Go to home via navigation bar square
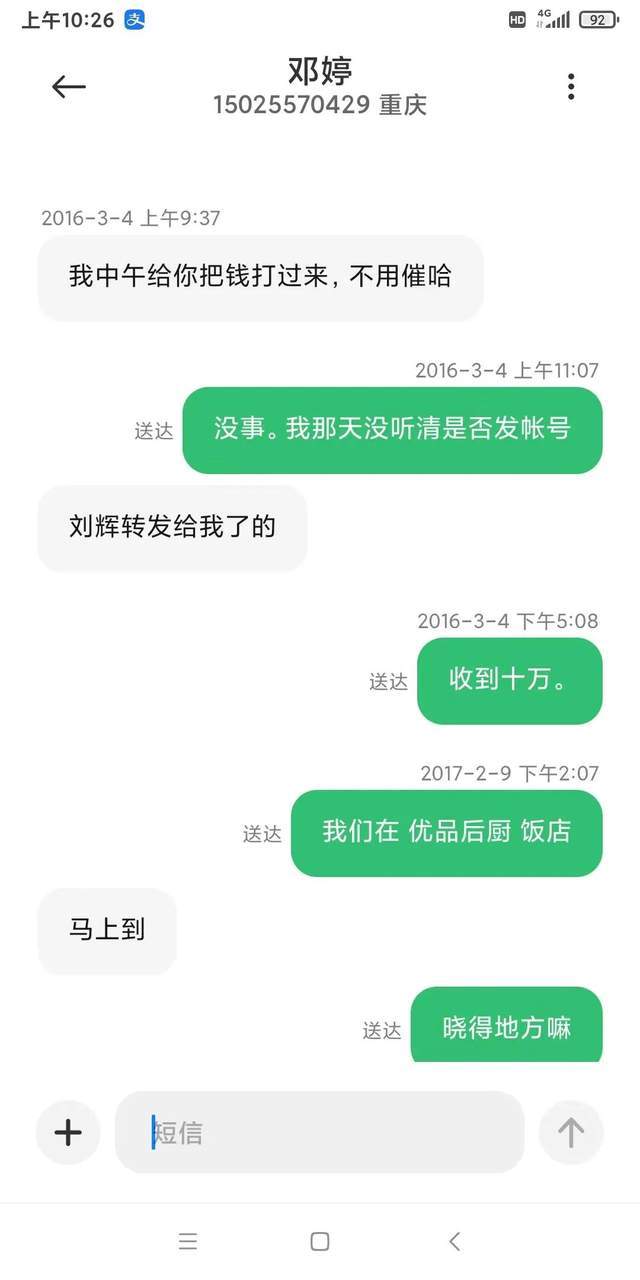Screen dimensions: 640x1280 pyautogui.click(x=320, y=1241)
